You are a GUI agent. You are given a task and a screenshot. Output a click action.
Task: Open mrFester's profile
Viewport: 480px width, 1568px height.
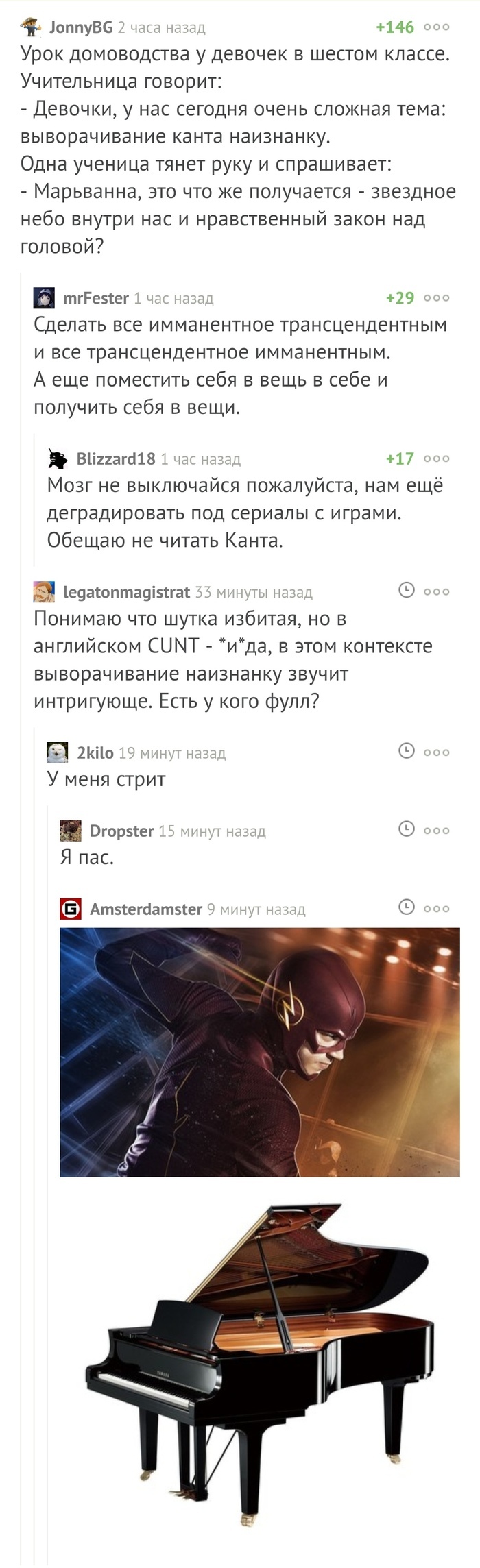95,298
